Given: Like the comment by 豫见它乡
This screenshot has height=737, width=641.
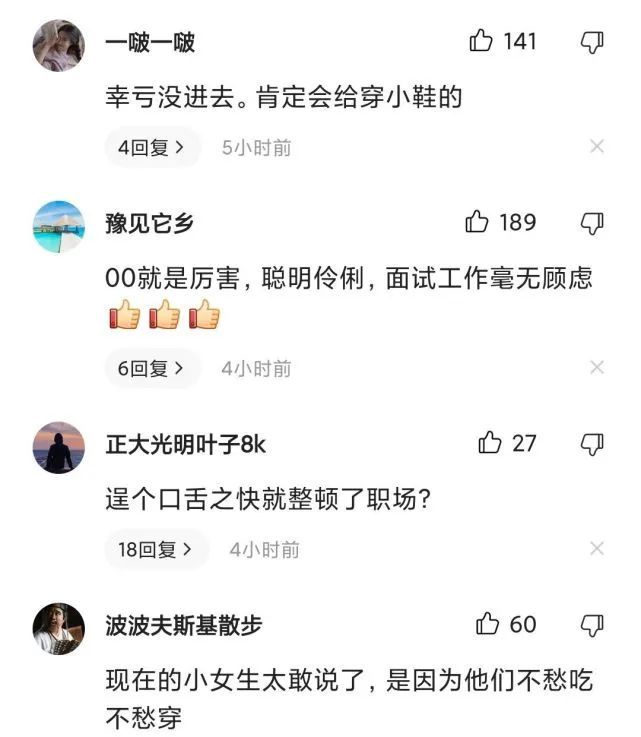Looking at the screenshot, I should (x=478, y=222).
